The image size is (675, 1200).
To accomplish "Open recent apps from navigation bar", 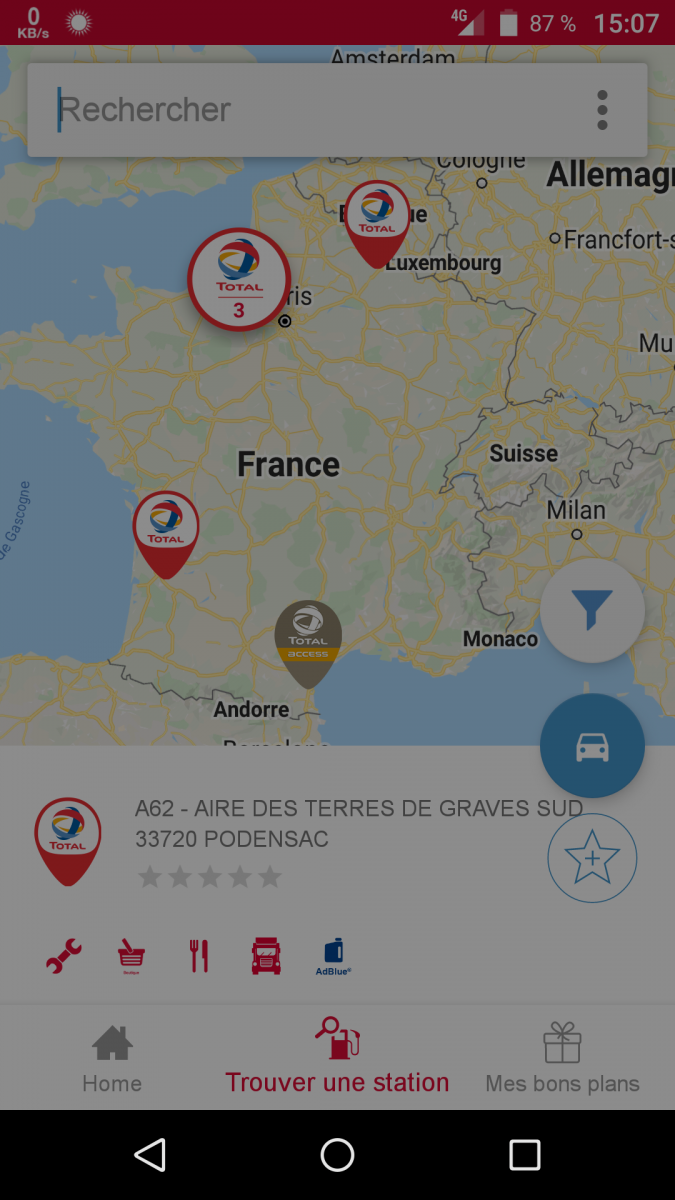I will click(525, 1155).
